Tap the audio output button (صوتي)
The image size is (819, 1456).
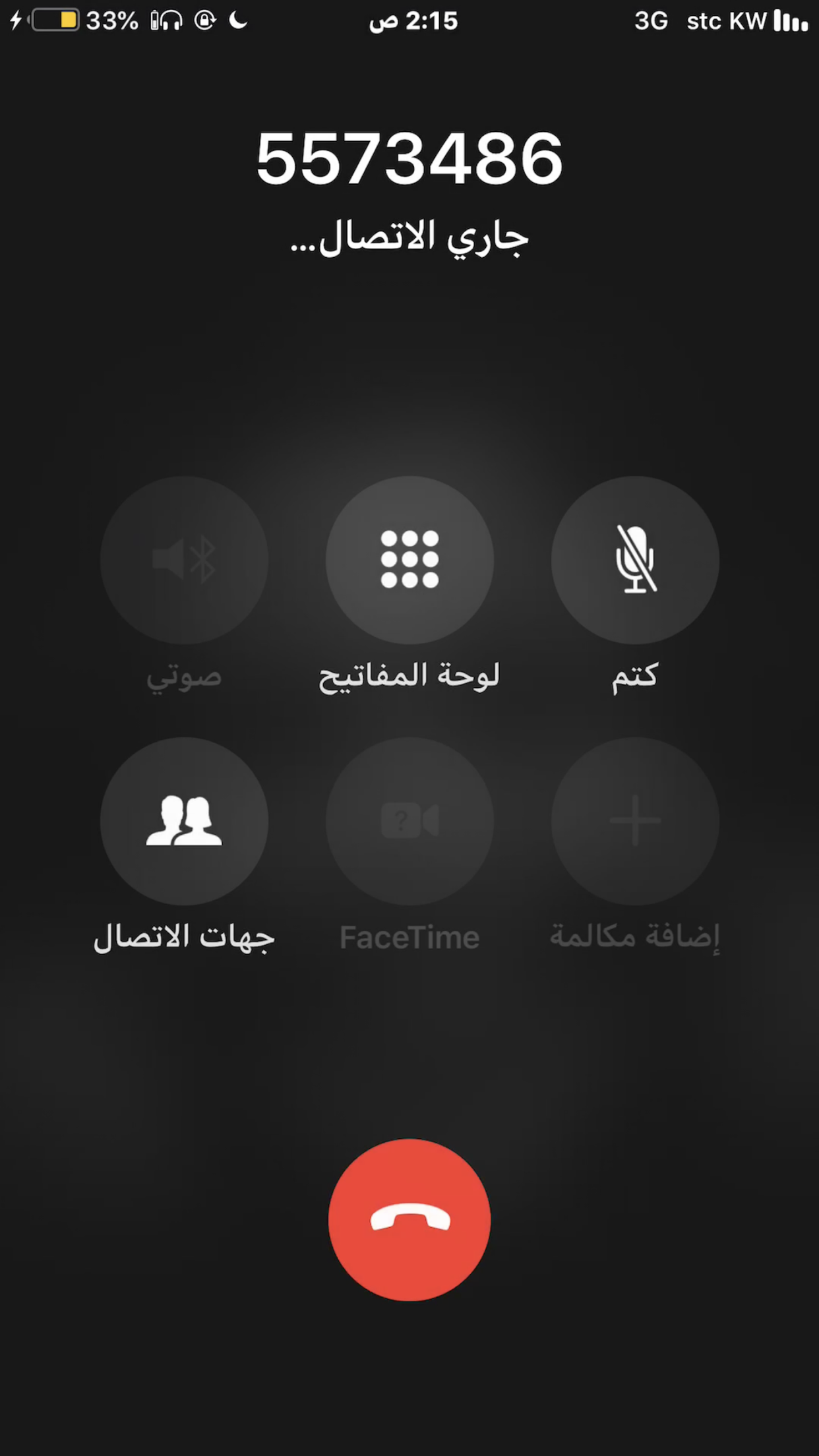point(184,560)
